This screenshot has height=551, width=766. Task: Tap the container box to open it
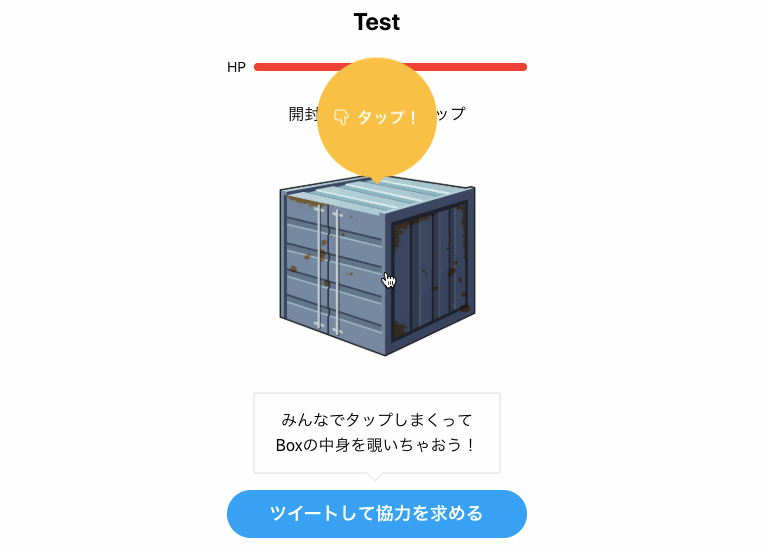[x=376, y=268]
